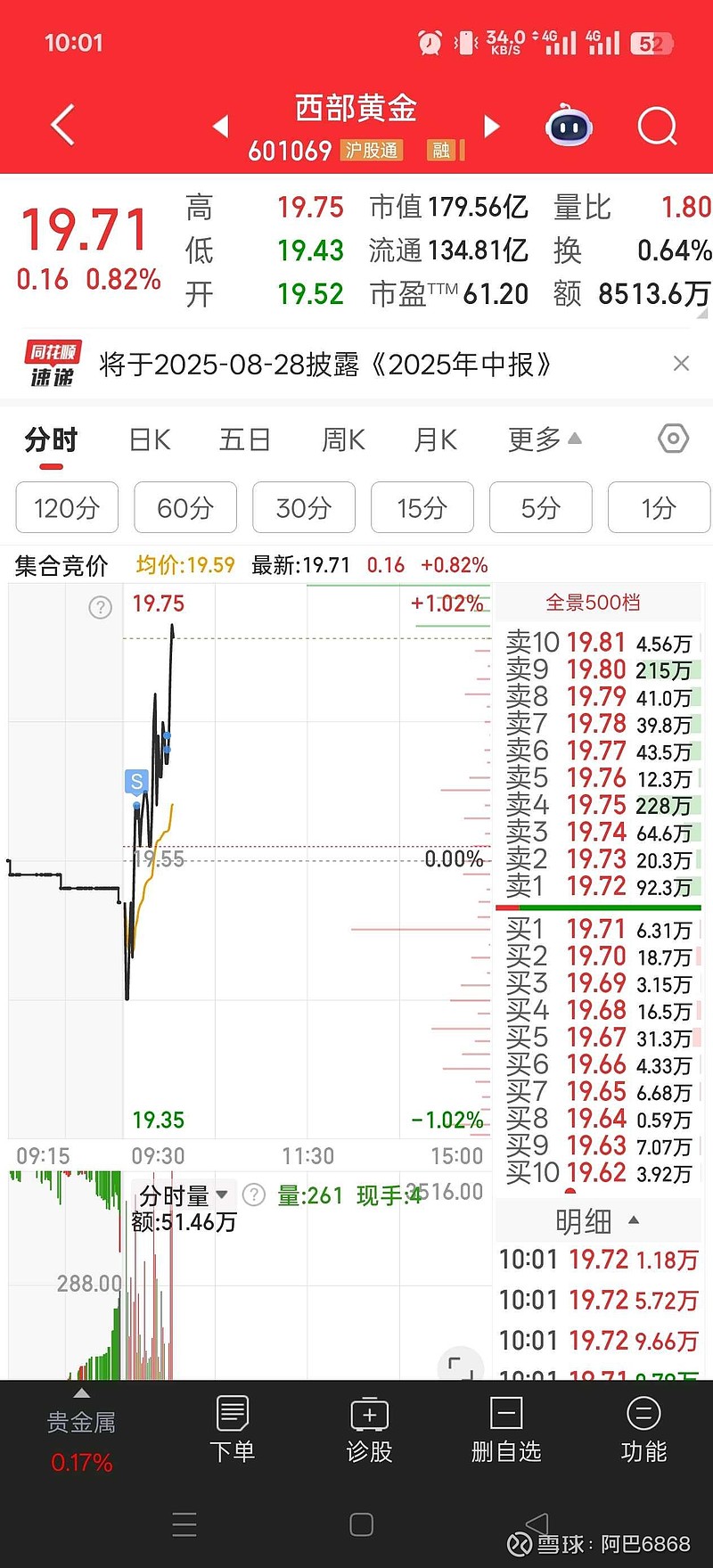Expand the 更多 chart options
The height and width of the screenshot is (1568, 713).
(545, 439)
